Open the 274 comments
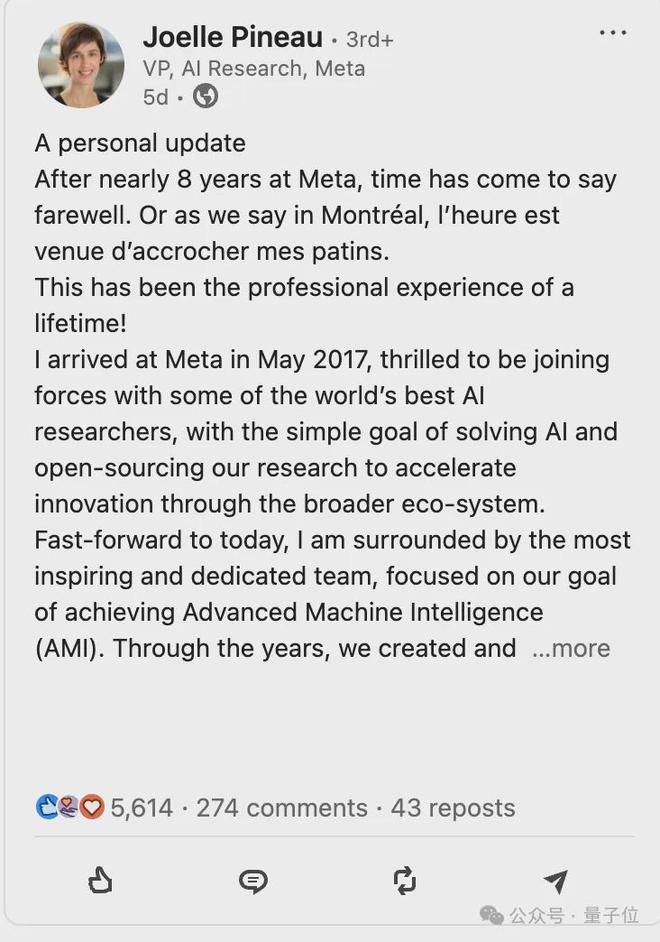The height and width of the screenshot is (942, 660). pos(281,807)
